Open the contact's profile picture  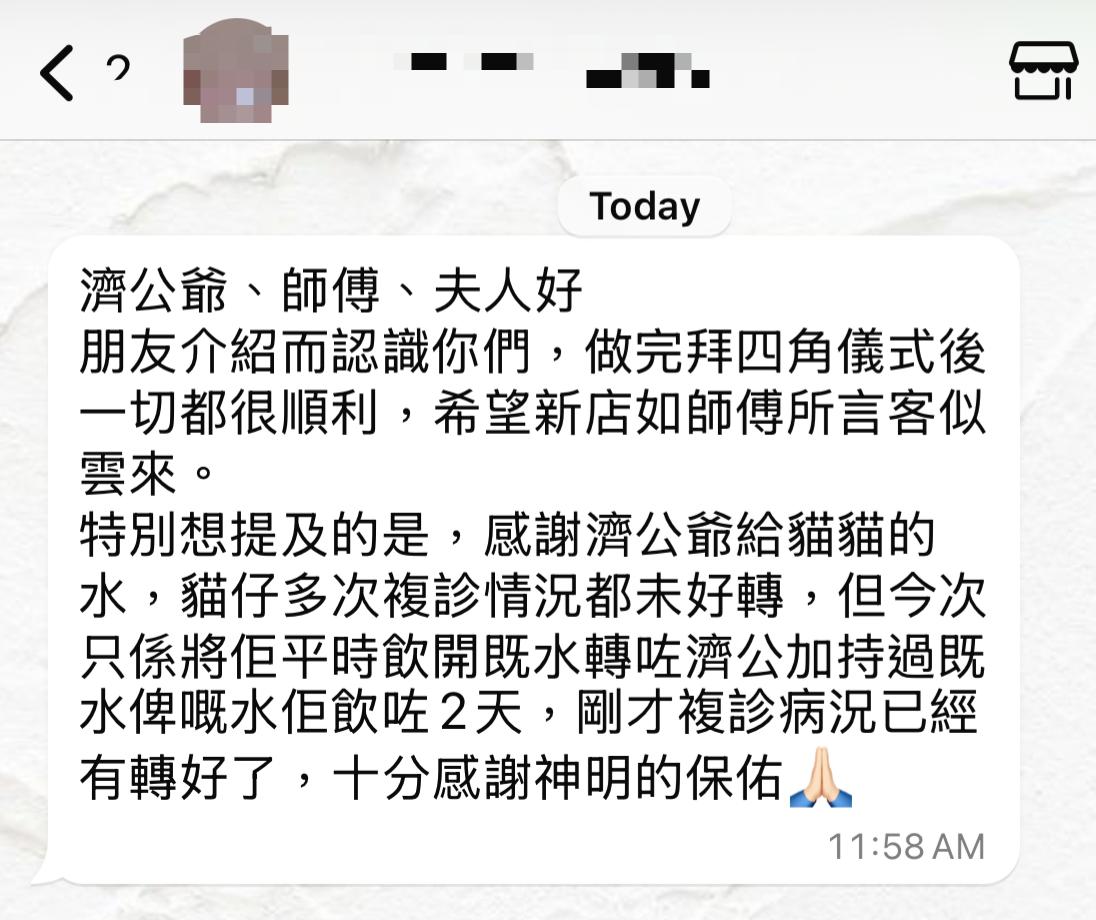coord(237,71)
